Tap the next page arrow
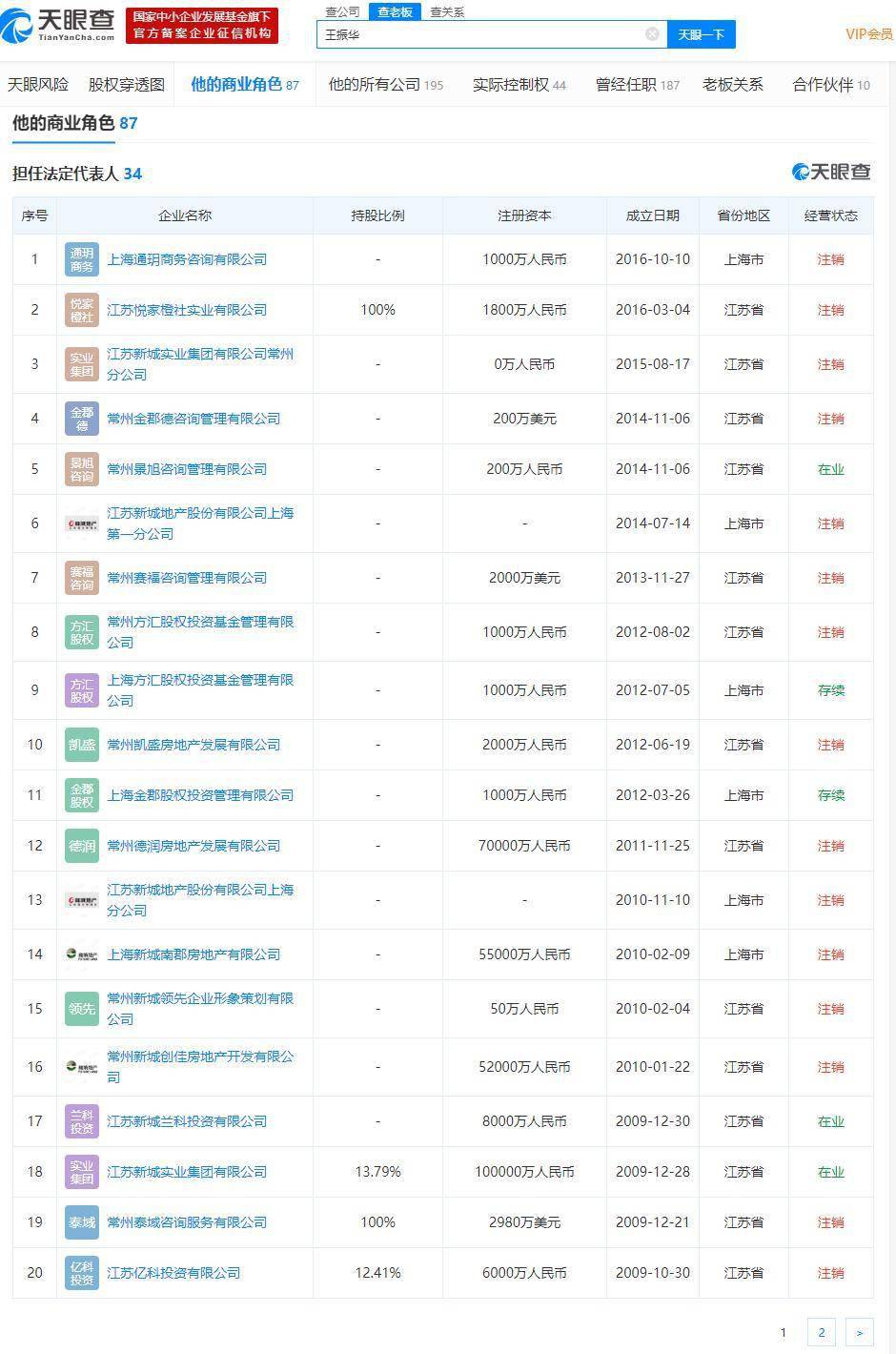Screen dimensions: 896x1354 pos(859,1332)
